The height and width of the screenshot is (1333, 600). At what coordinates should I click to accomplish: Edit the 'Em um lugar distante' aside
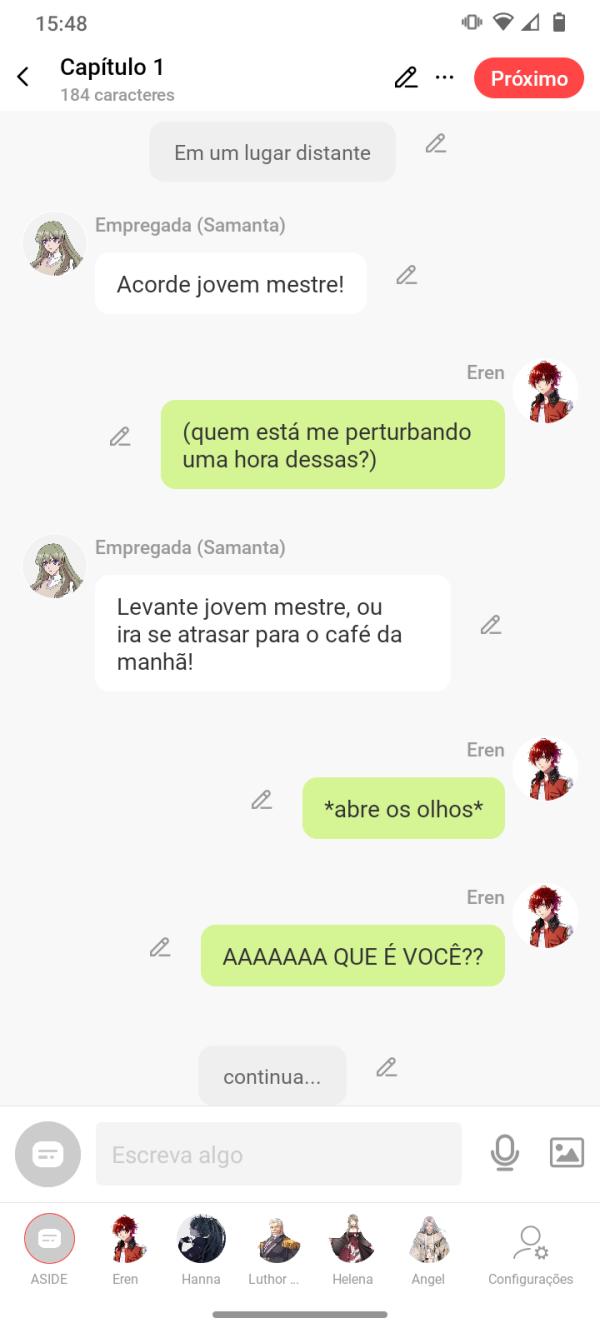[x=435, y=144]
